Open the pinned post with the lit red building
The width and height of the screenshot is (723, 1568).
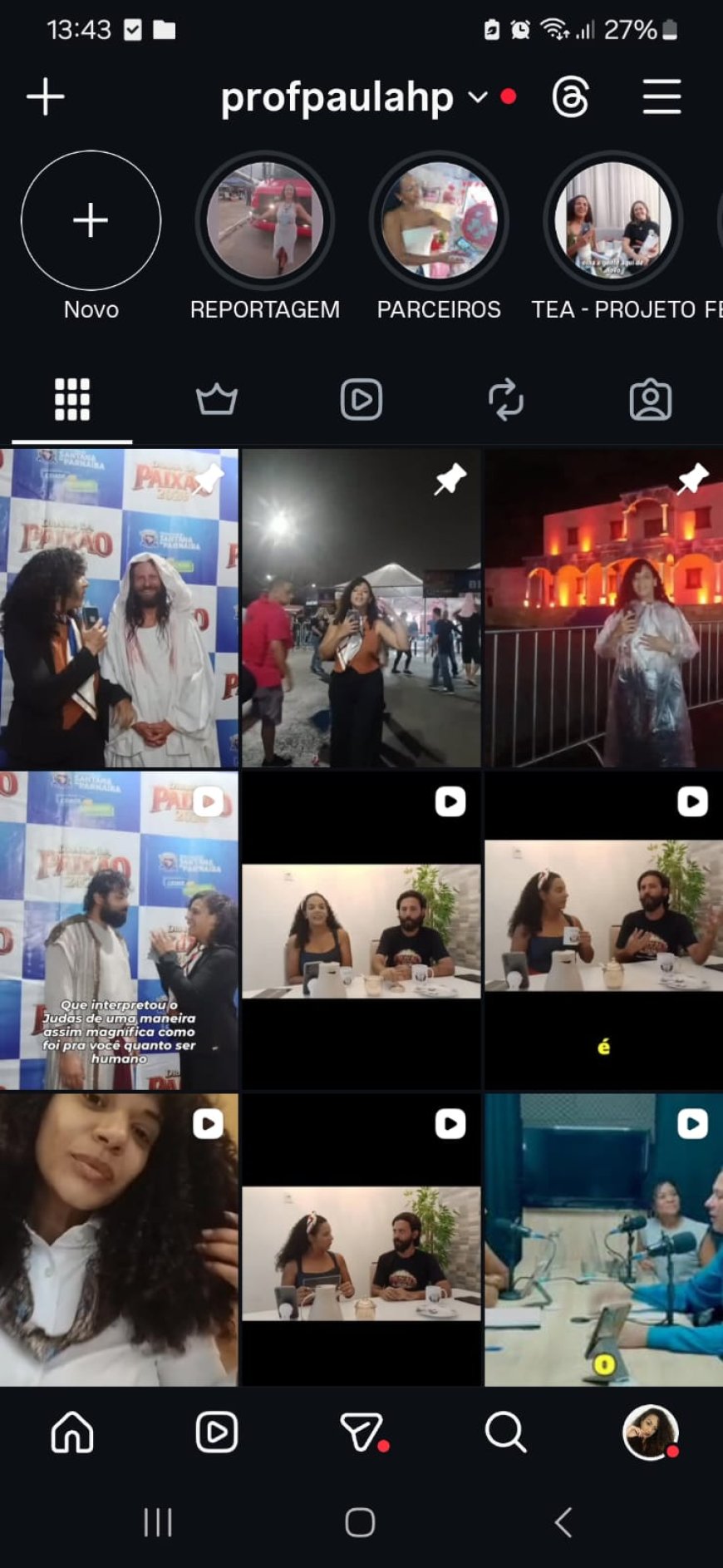coord(603,609)
